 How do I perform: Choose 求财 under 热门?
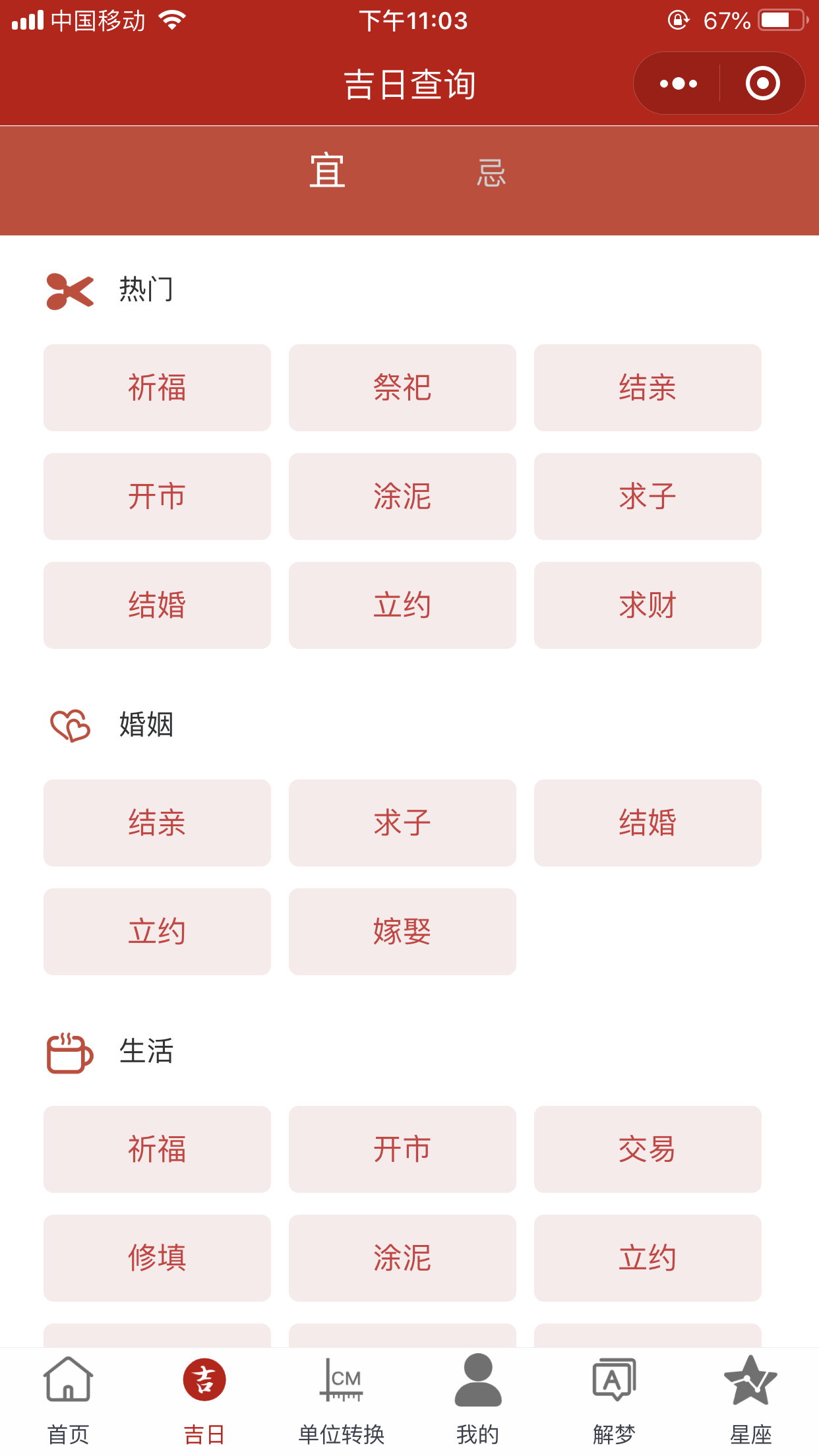pos(648,605)
